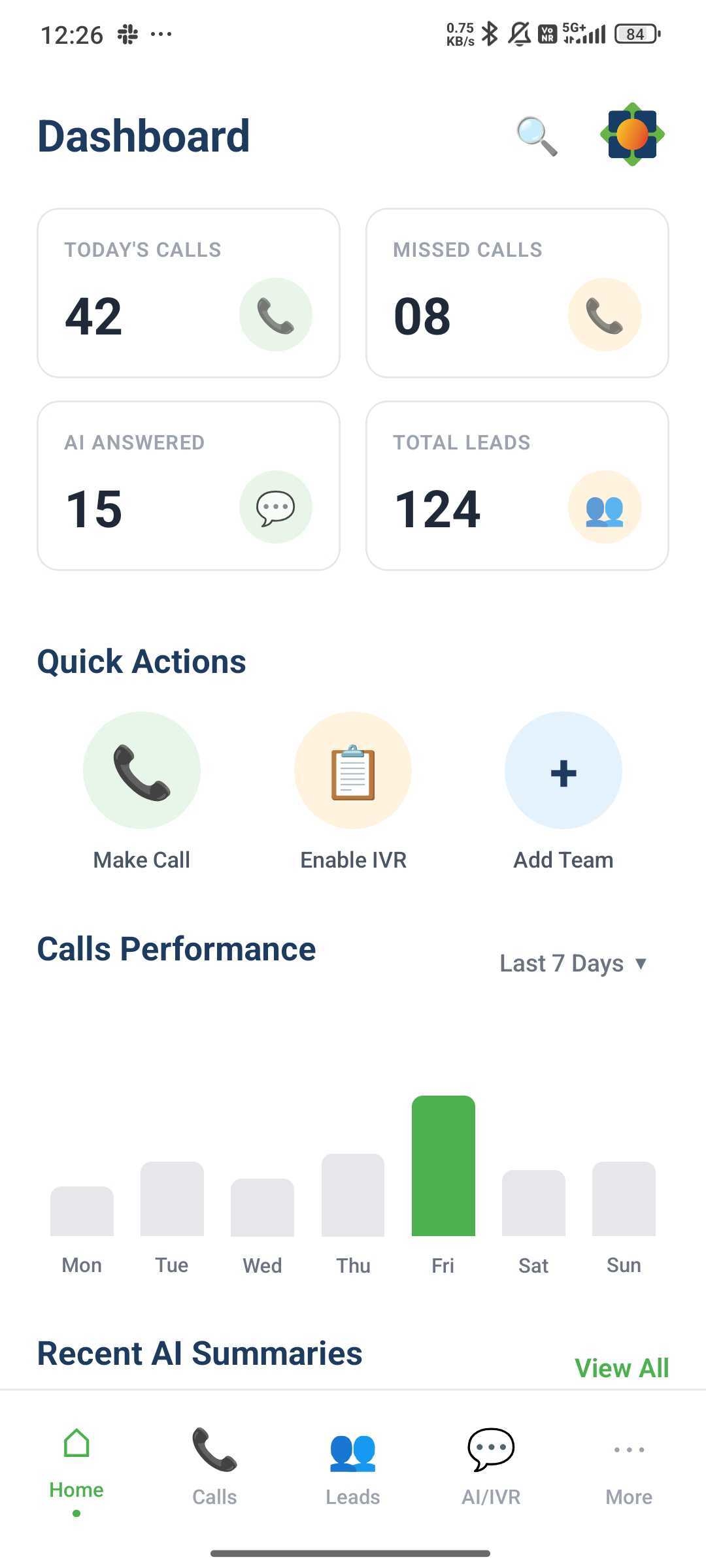Click the people icon on Total Leads card
This screenshot has height=1568, width=706.
(605, 508)
